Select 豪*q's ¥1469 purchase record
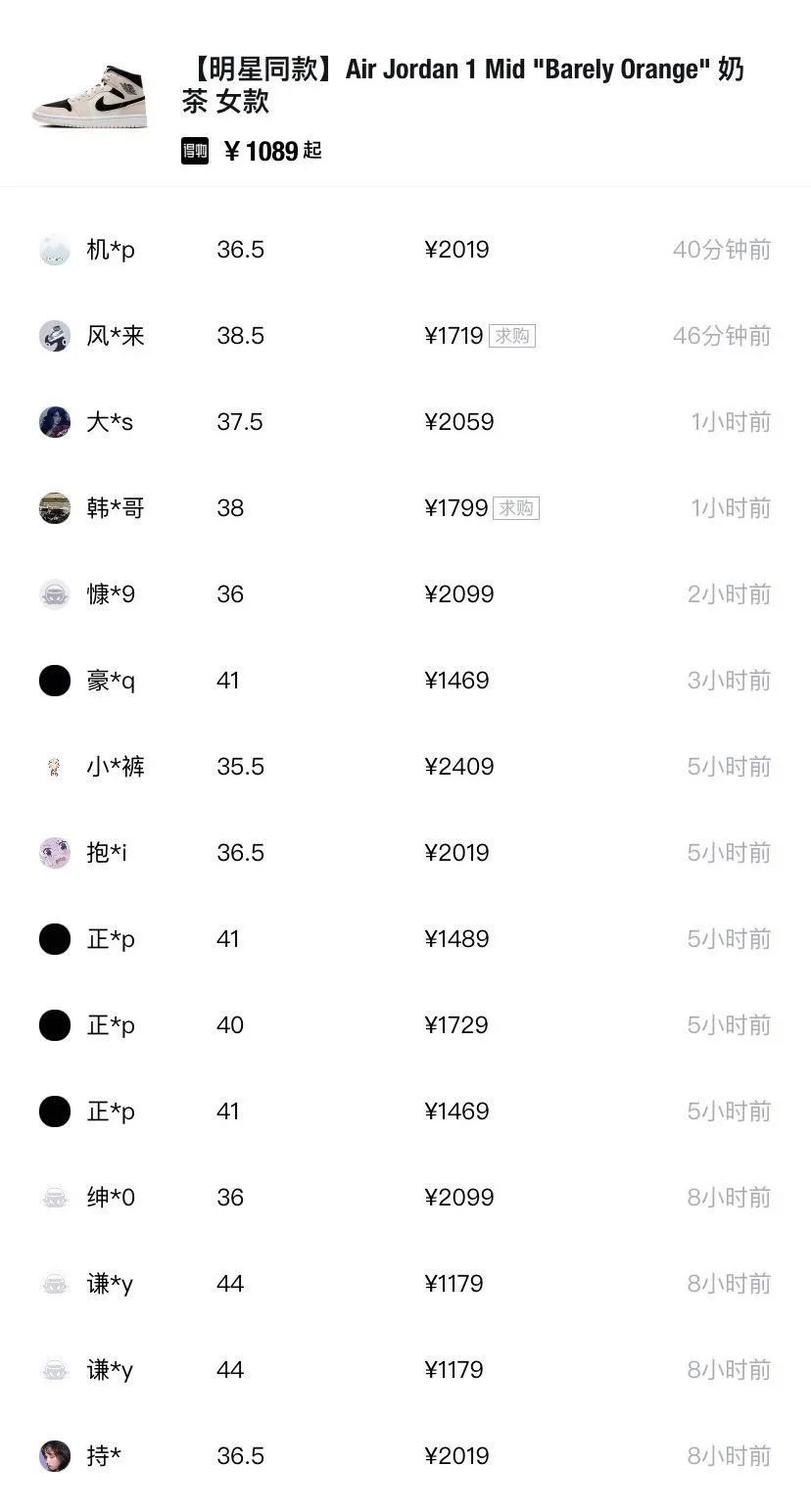The height and width of the screenshot is (1512, 811). [x=456, y=681]
